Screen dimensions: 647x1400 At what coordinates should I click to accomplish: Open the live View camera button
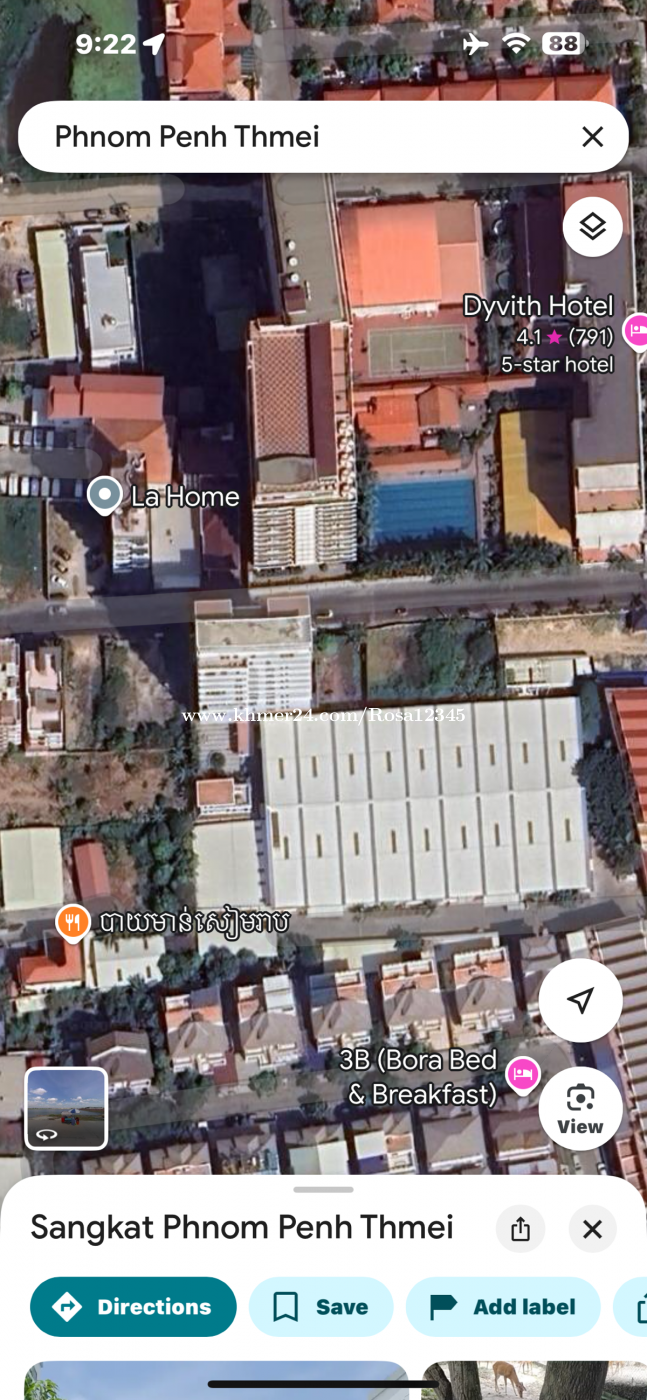coord(581,1108)
